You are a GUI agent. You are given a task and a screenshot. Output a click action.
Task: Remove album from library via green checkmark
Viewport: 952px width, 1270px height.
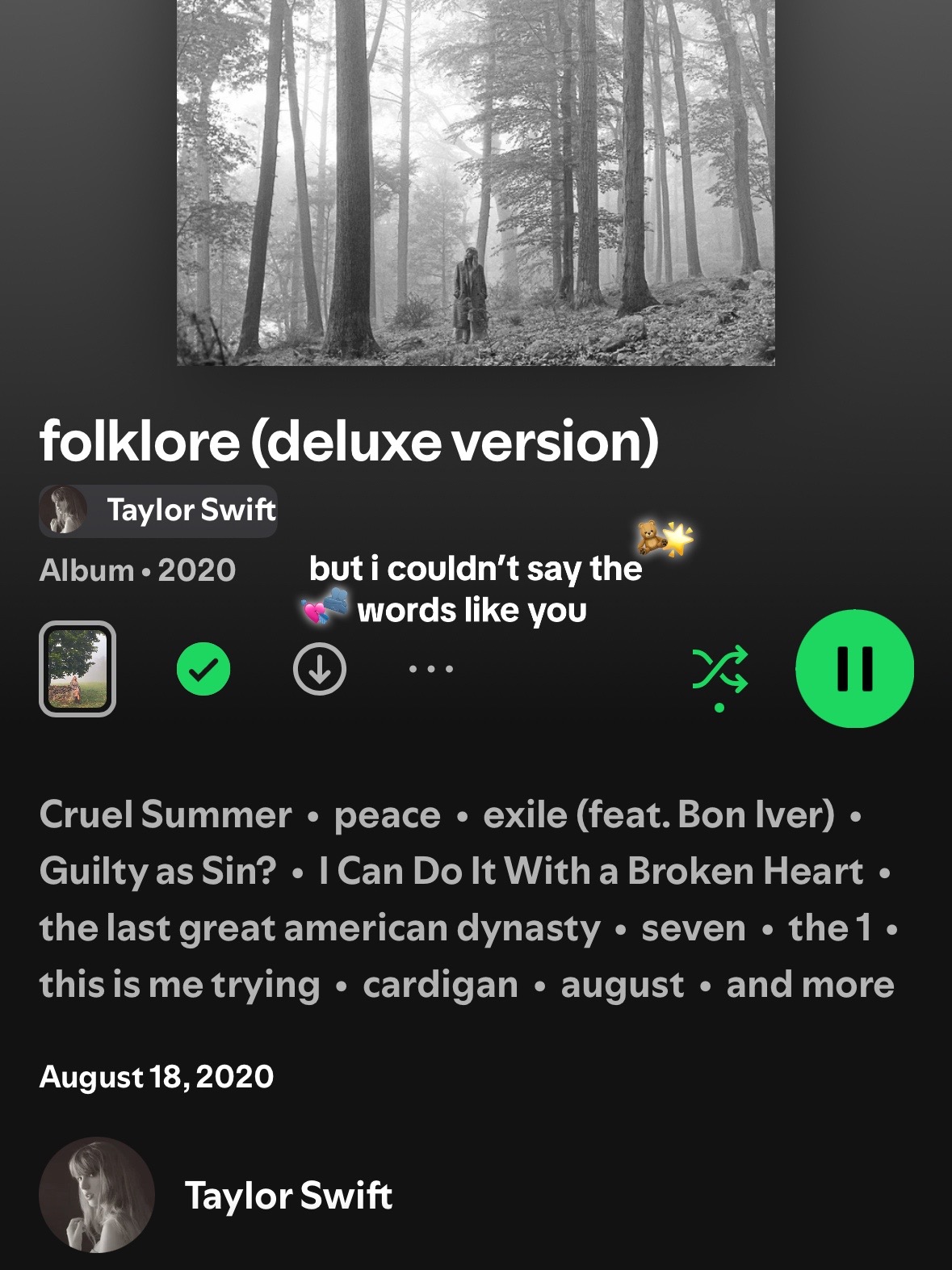[x=203, y=669]
